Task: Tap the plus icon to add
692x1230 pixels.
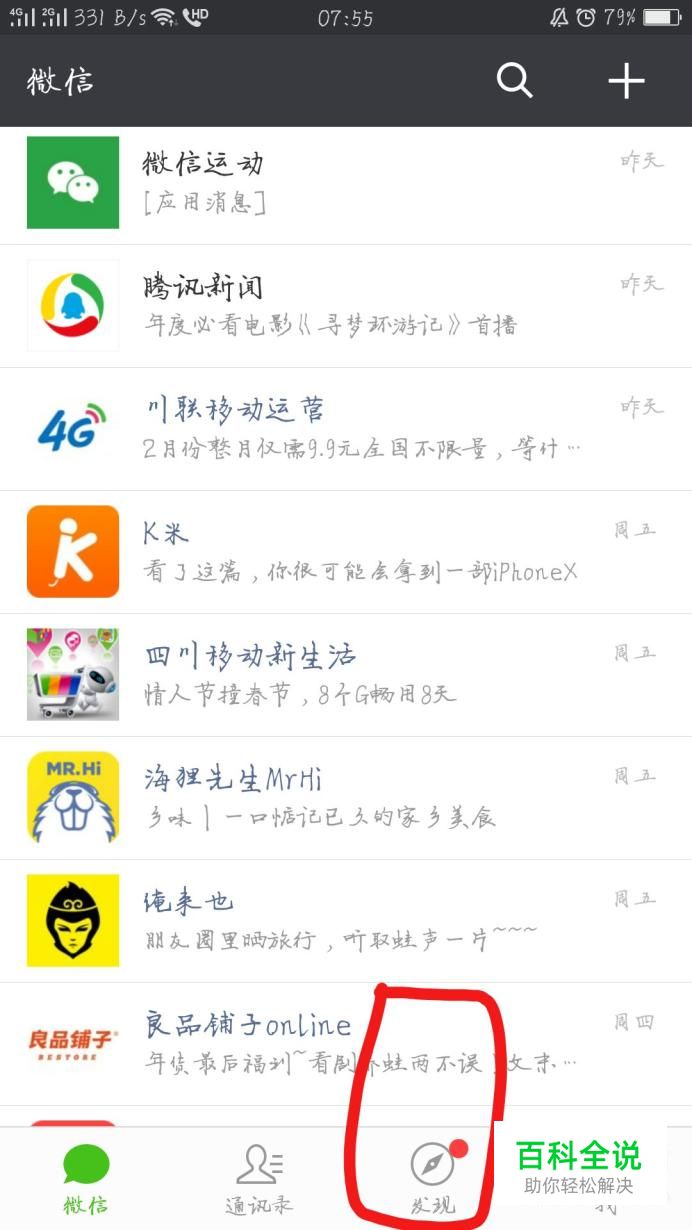Action: point(626,81)
